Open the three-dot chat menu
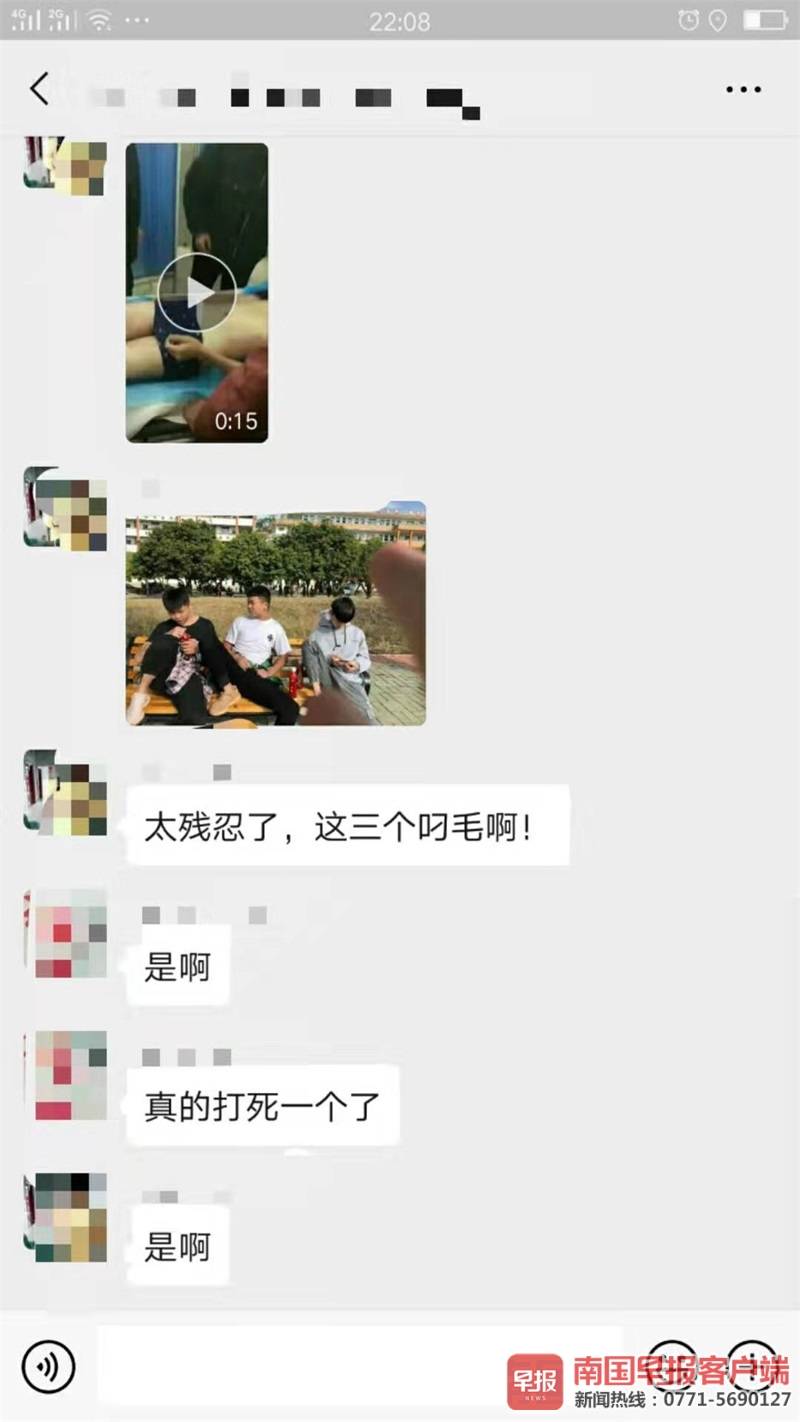This screenshot has height=1422, width=800. [743, 90]
